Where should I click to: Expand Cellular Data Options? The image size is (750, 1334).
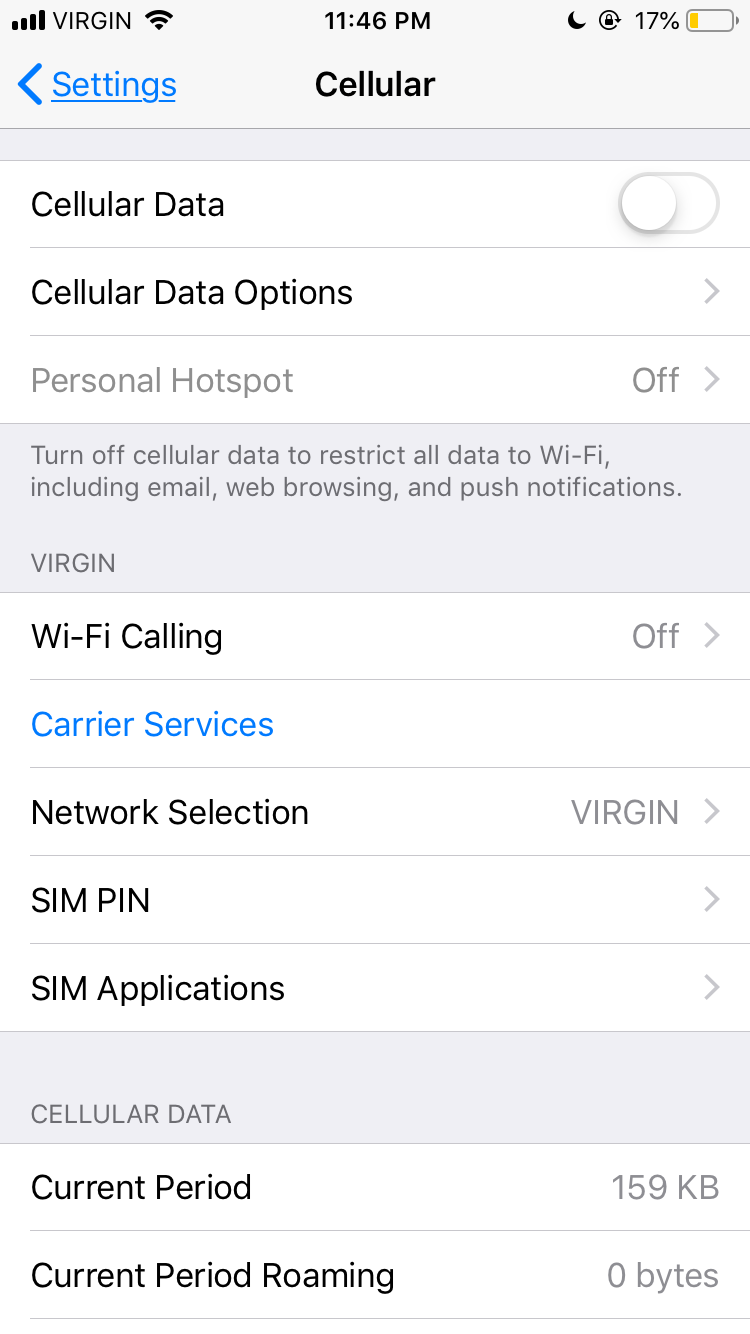point(375,292)
